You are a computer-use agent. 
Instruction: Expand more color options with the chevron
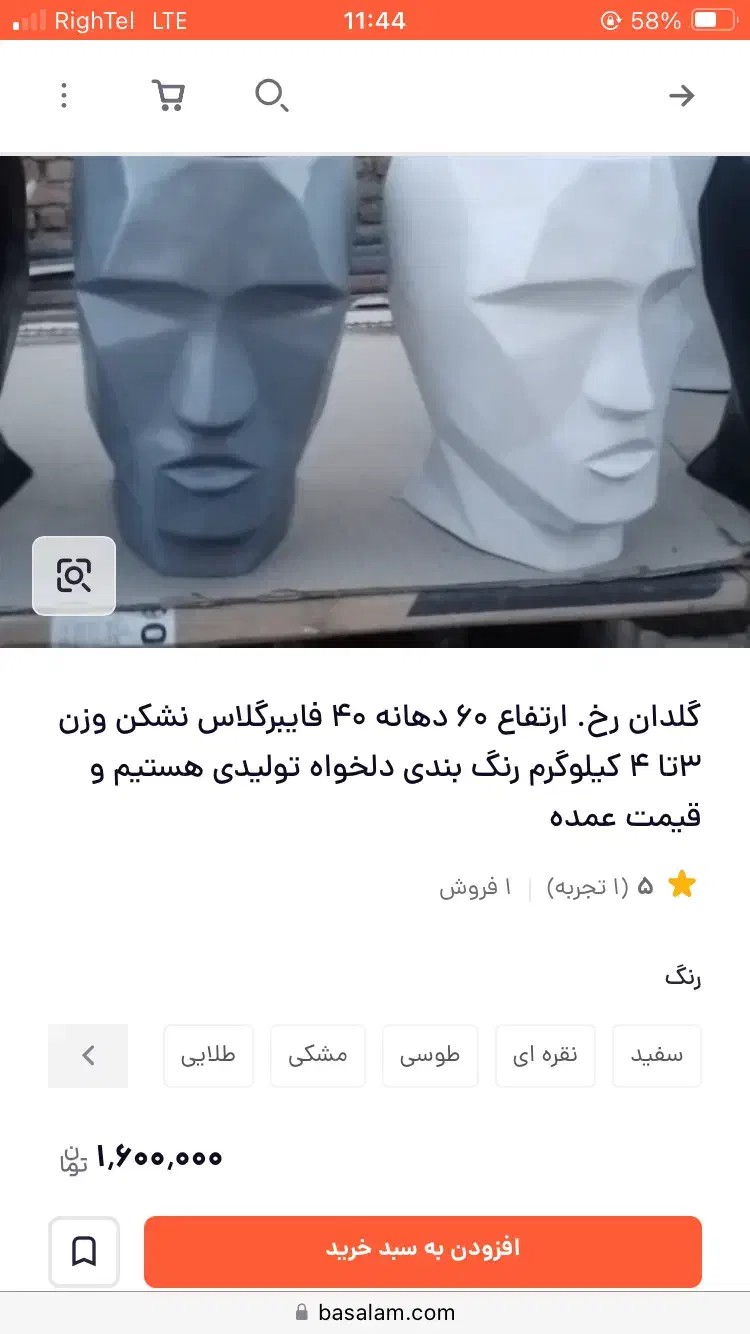pyautogui.click(x=88, y=1055)
